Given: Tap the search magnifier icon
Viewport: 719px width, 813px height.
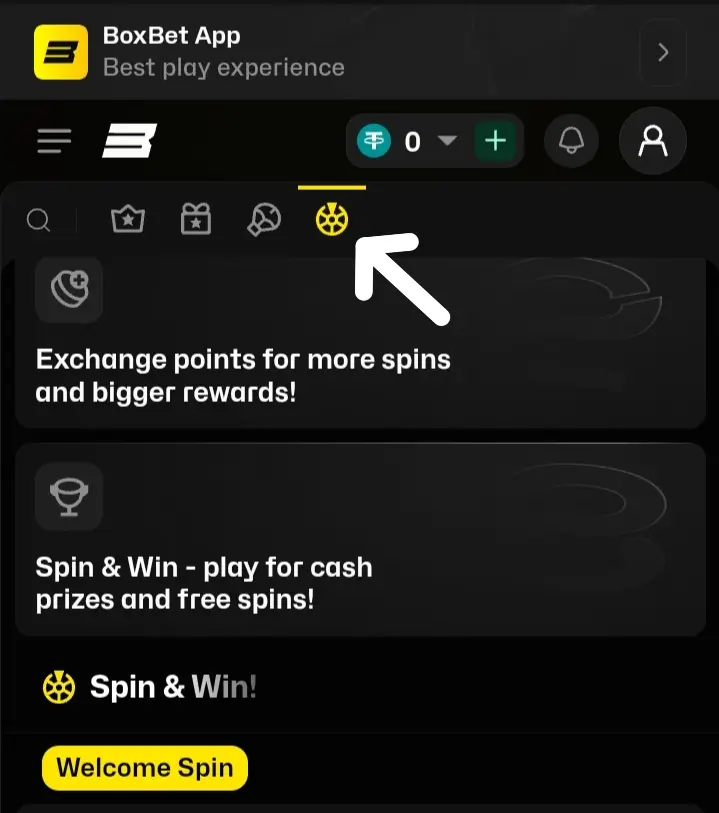Looking at the screenshot, I should [38, 220].
